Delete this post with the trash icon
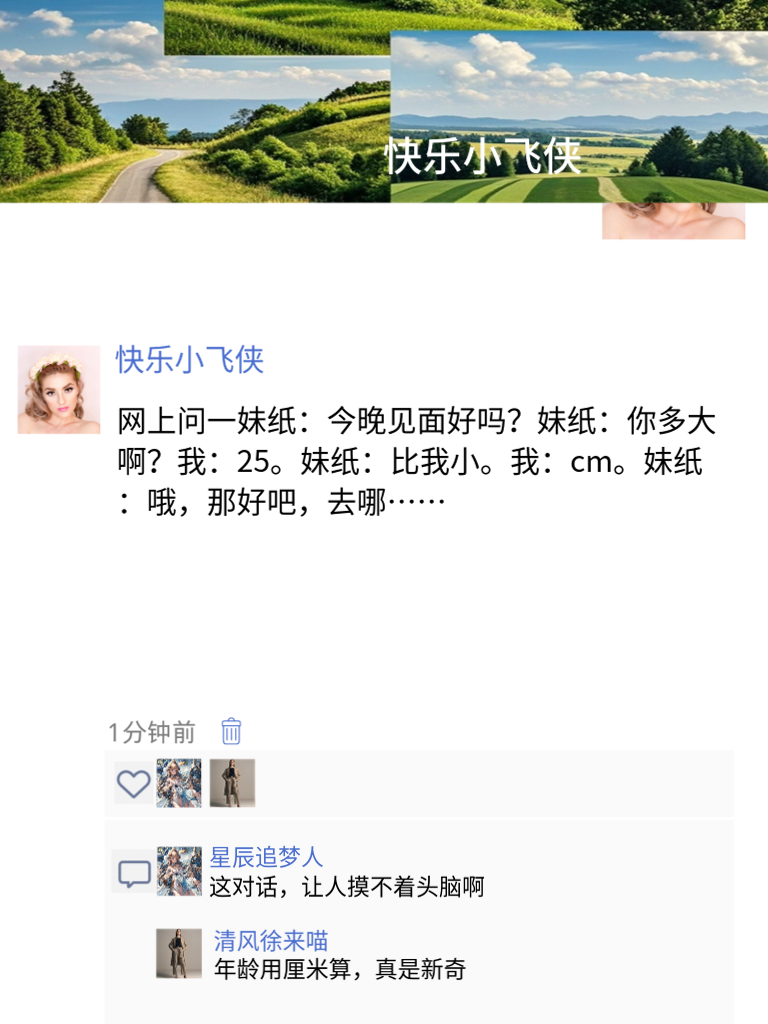 pyautogui.click(x=231, y=732)
